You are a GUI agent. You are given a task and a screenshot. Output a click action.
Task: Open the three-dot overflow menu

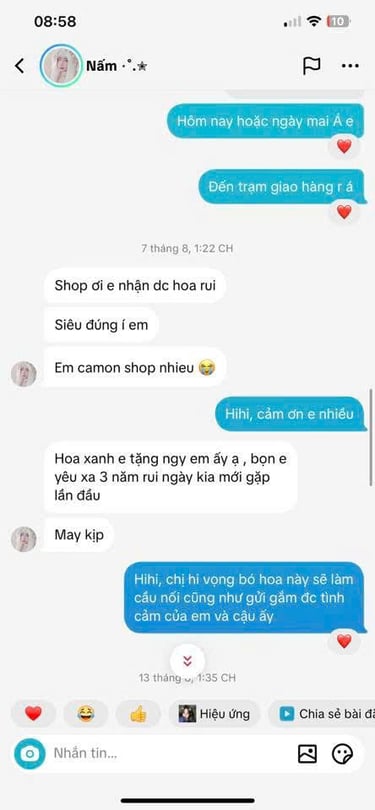coord(350,66)
